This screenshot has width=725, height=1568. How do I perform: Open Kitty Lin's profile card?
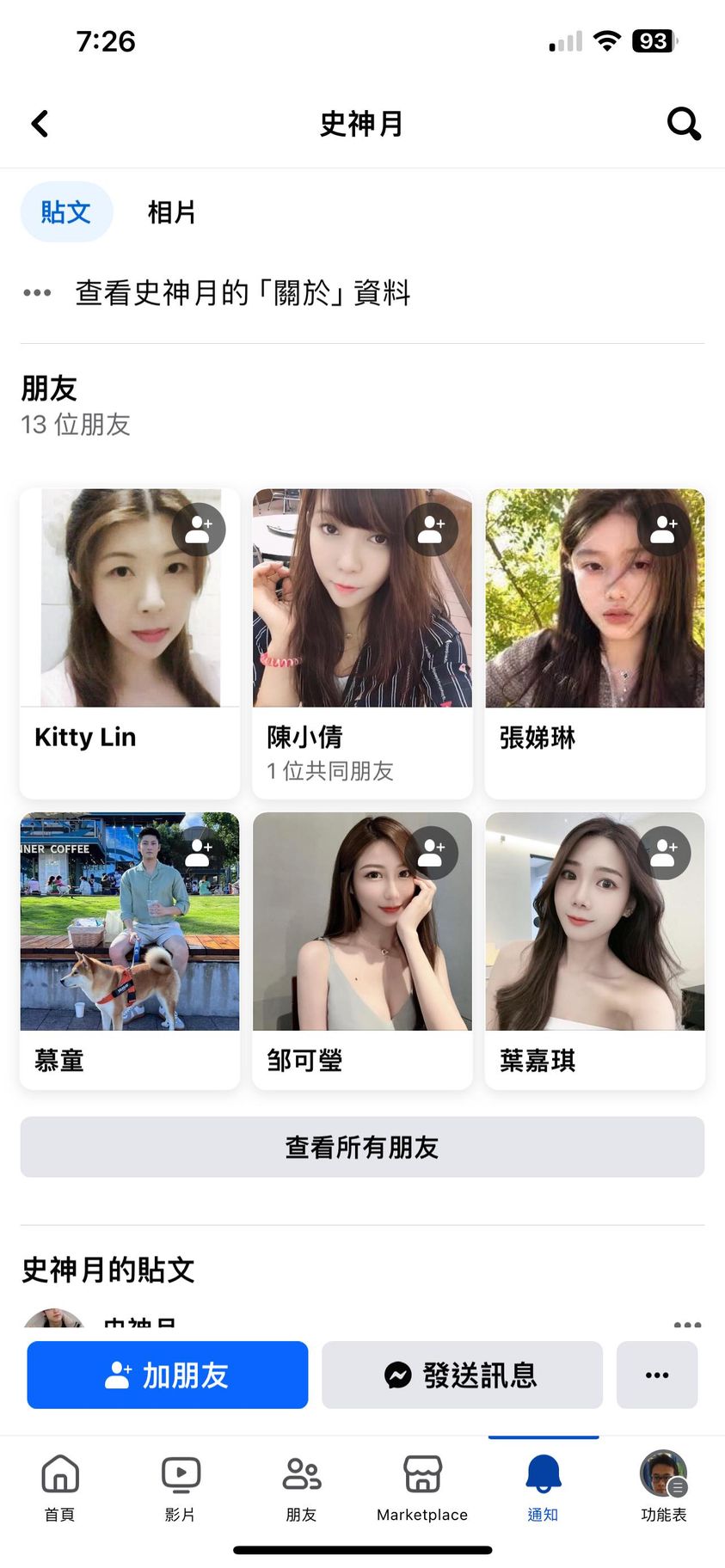(x=129, y=645)
